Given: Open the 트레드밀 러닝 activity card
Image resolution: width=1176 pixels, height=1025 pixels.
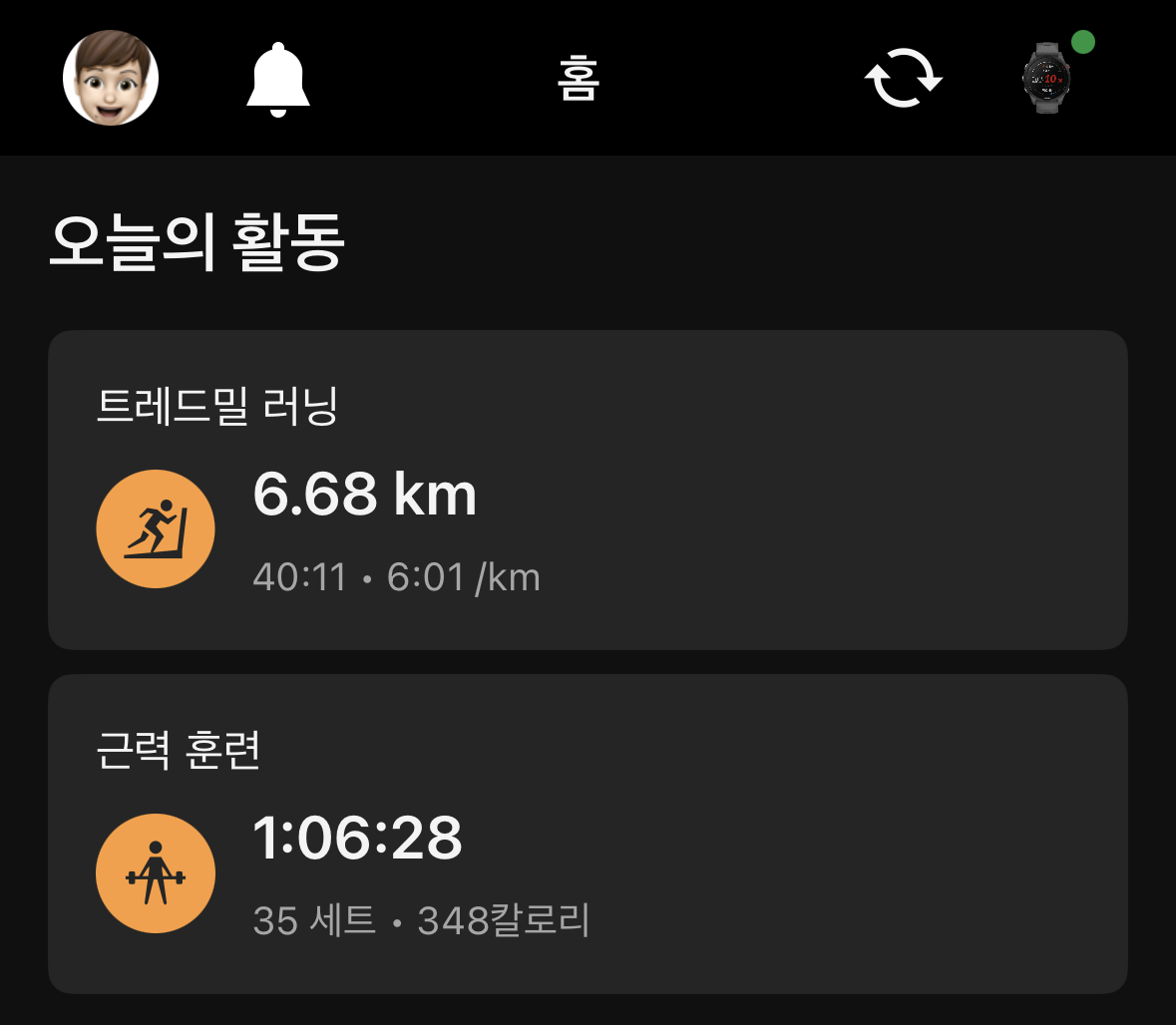Looking at the screenshot, I should pyautogui.click(x=588, y=490).
